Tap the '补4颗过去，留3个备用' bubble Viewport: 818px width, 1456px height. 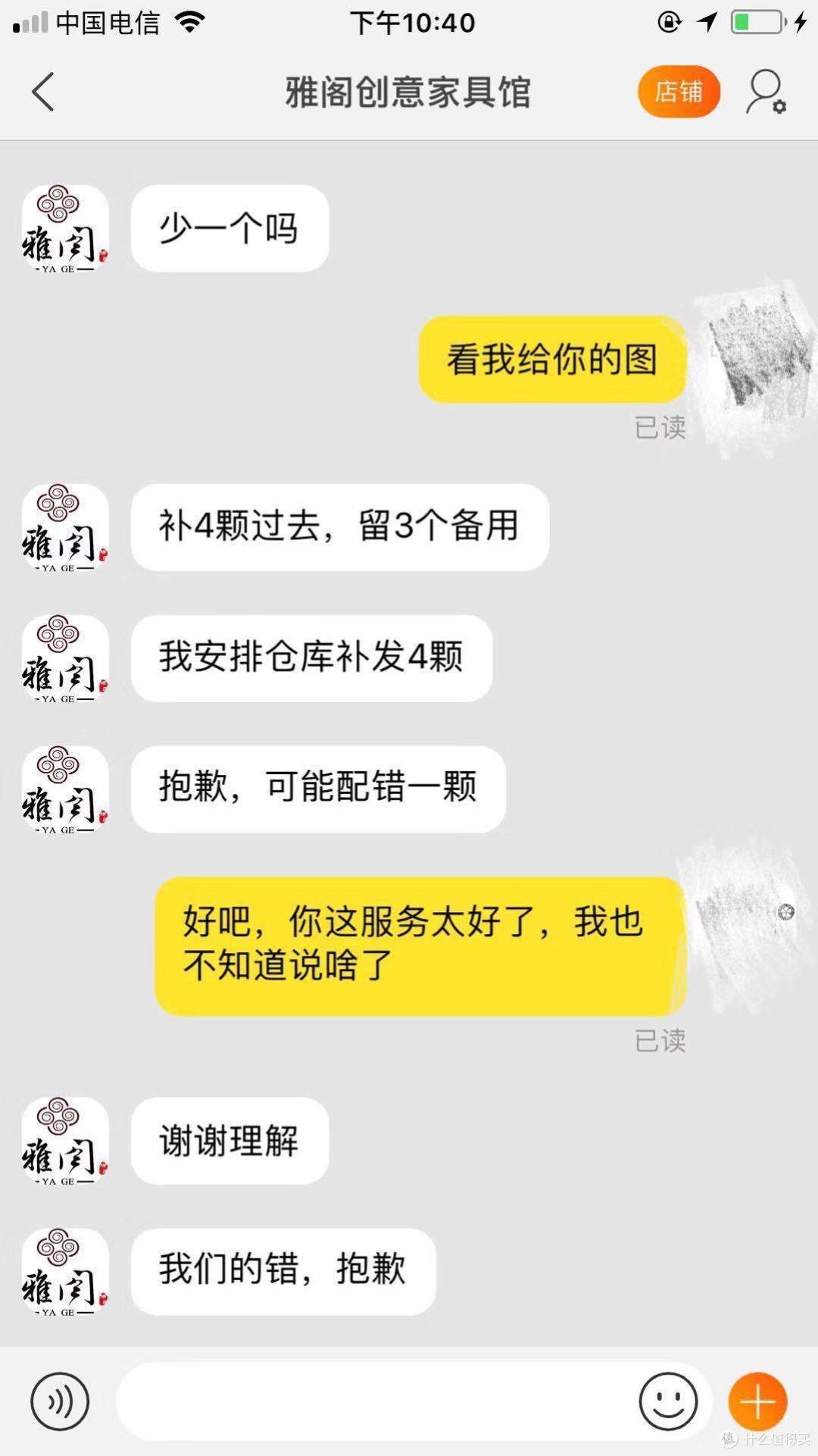tap(339, 528)
